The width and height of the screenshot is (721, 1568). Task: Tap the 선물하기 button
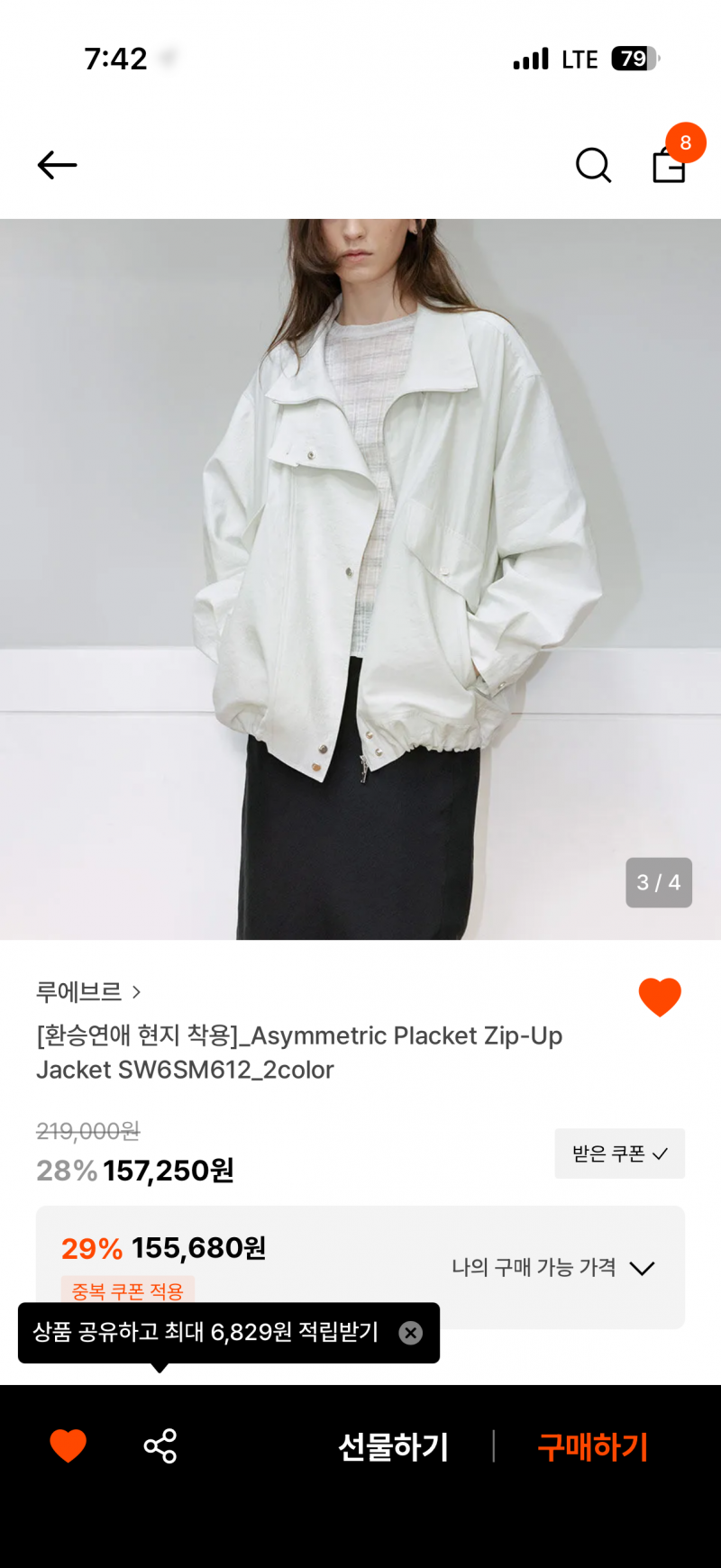pos(393,1446)
